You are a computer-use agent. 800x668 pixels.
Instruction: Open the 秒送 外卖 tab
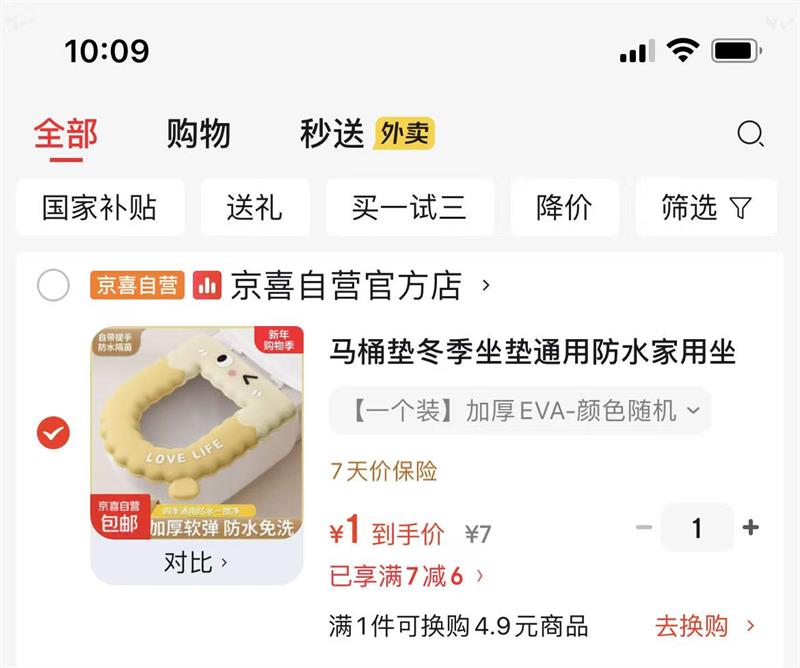pos(366,134)
